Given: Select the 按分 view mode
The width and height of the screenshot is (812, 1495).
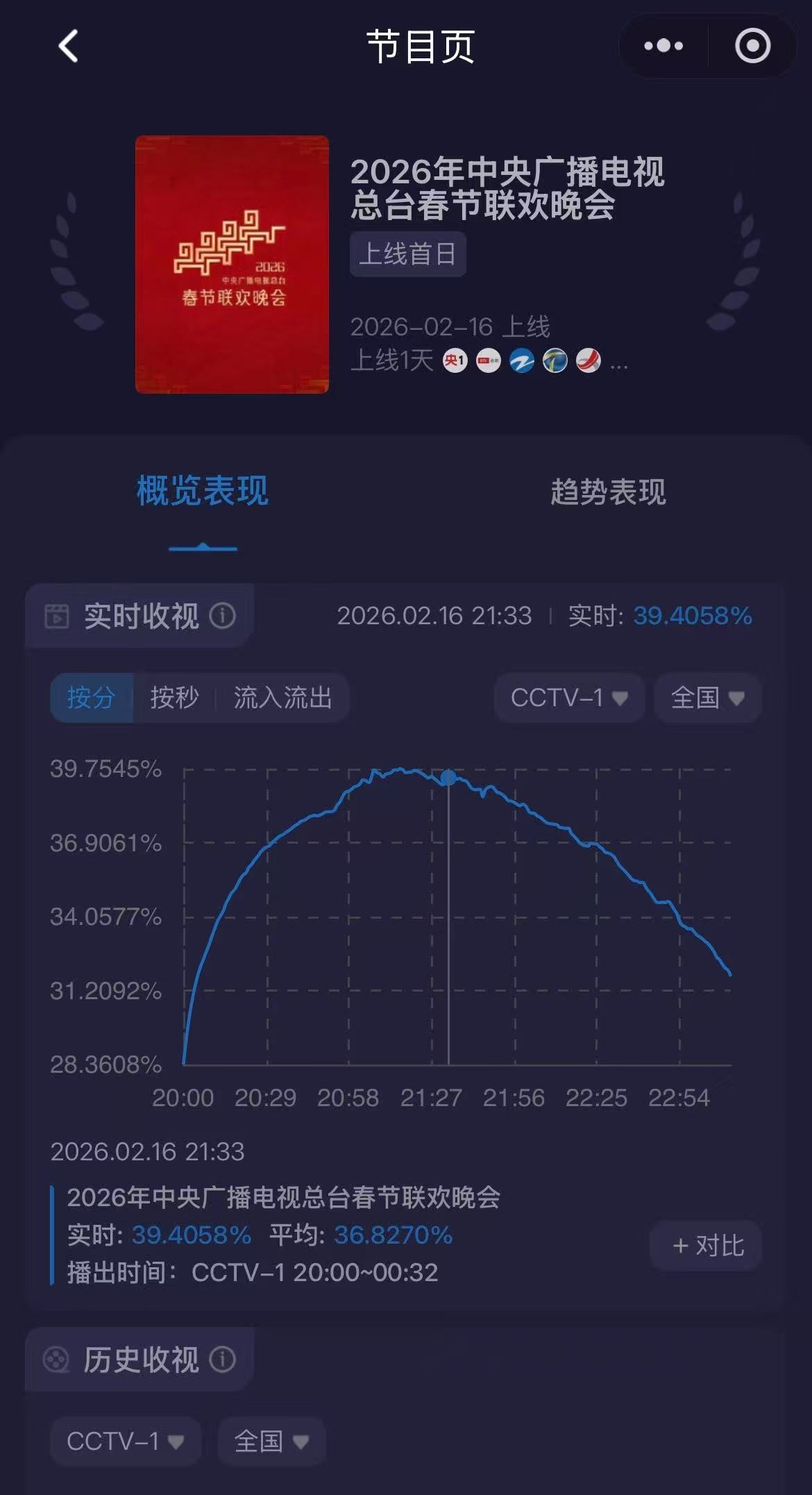Looking at the screenshot, I should pyautogui.click(x=92, y=699).
